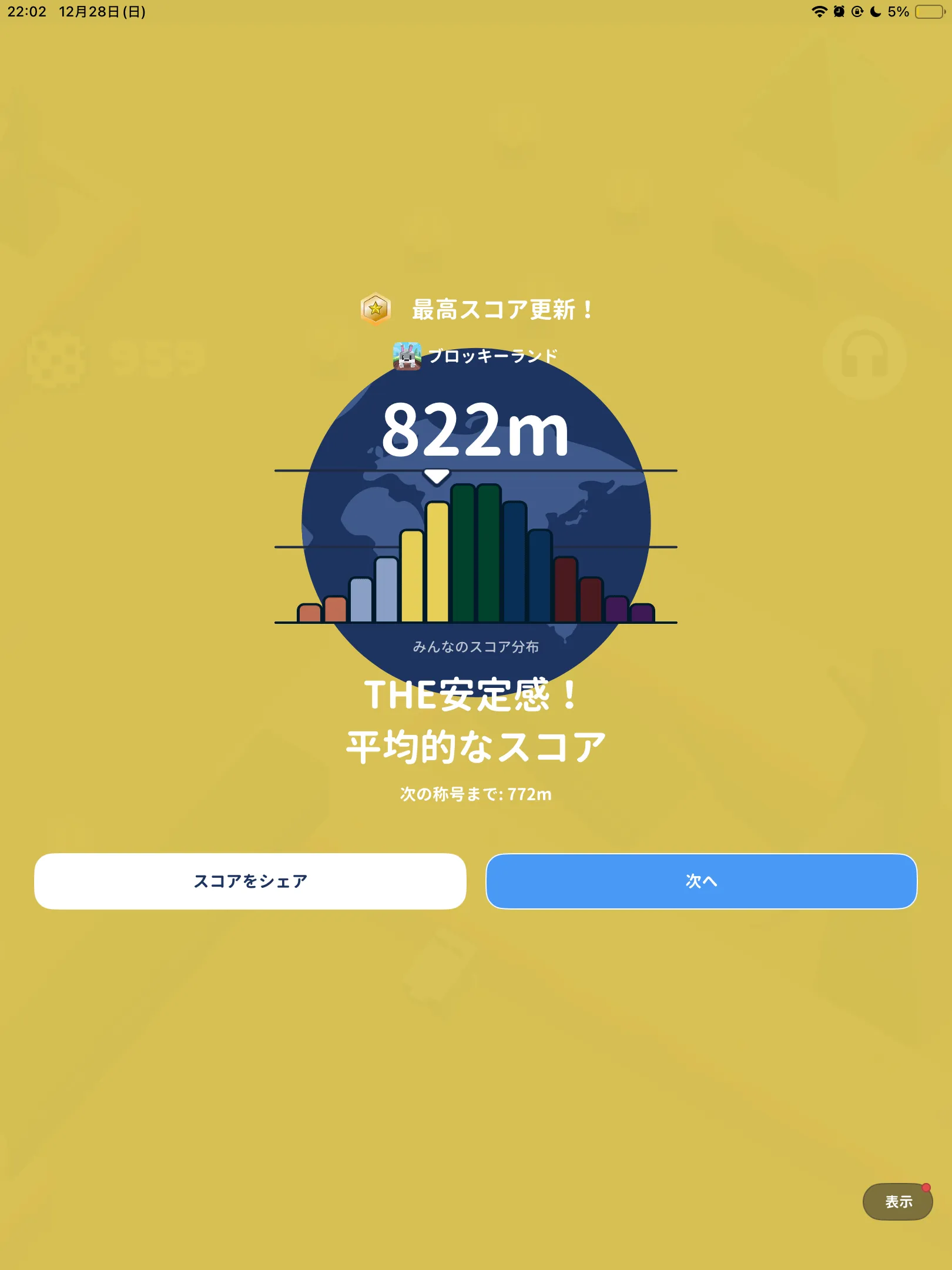This screenshot has width=952, height=1270.
Task: Tap the スコアをシェア button
Action: tap(250, 881)
